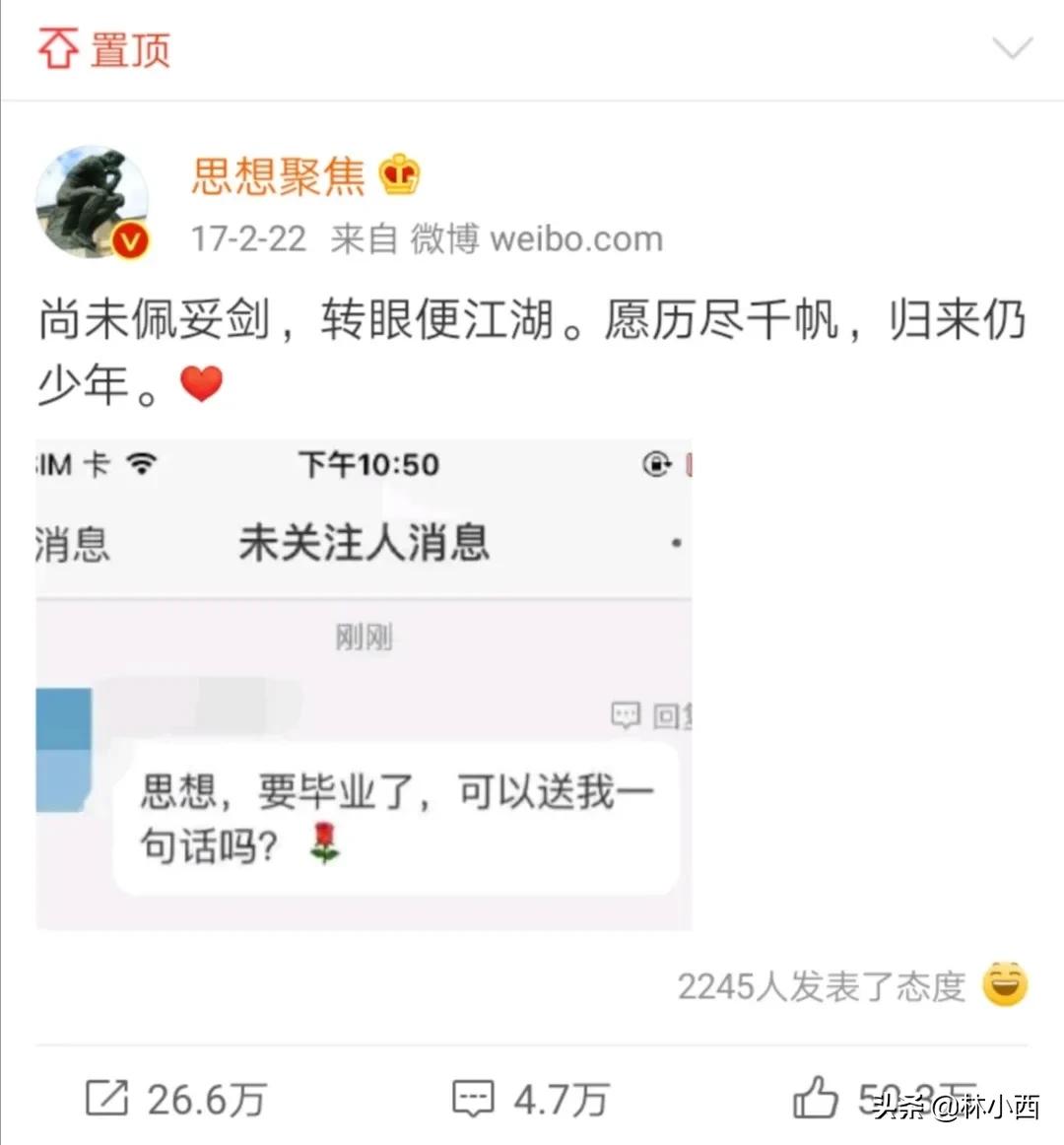1064x1145 pixels.
Task: Collapse the pinned post via the down arrow
Action: tap(1011, 48)
